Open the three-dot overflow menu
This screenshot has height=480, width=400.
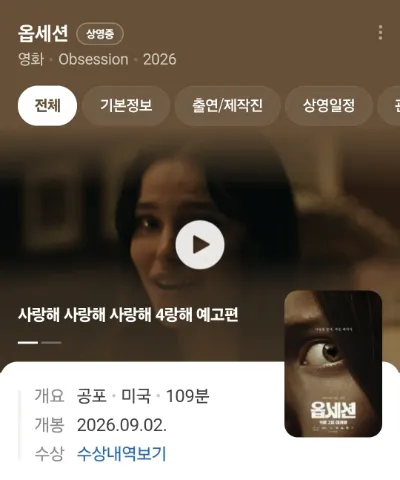[x=380, y=33]
